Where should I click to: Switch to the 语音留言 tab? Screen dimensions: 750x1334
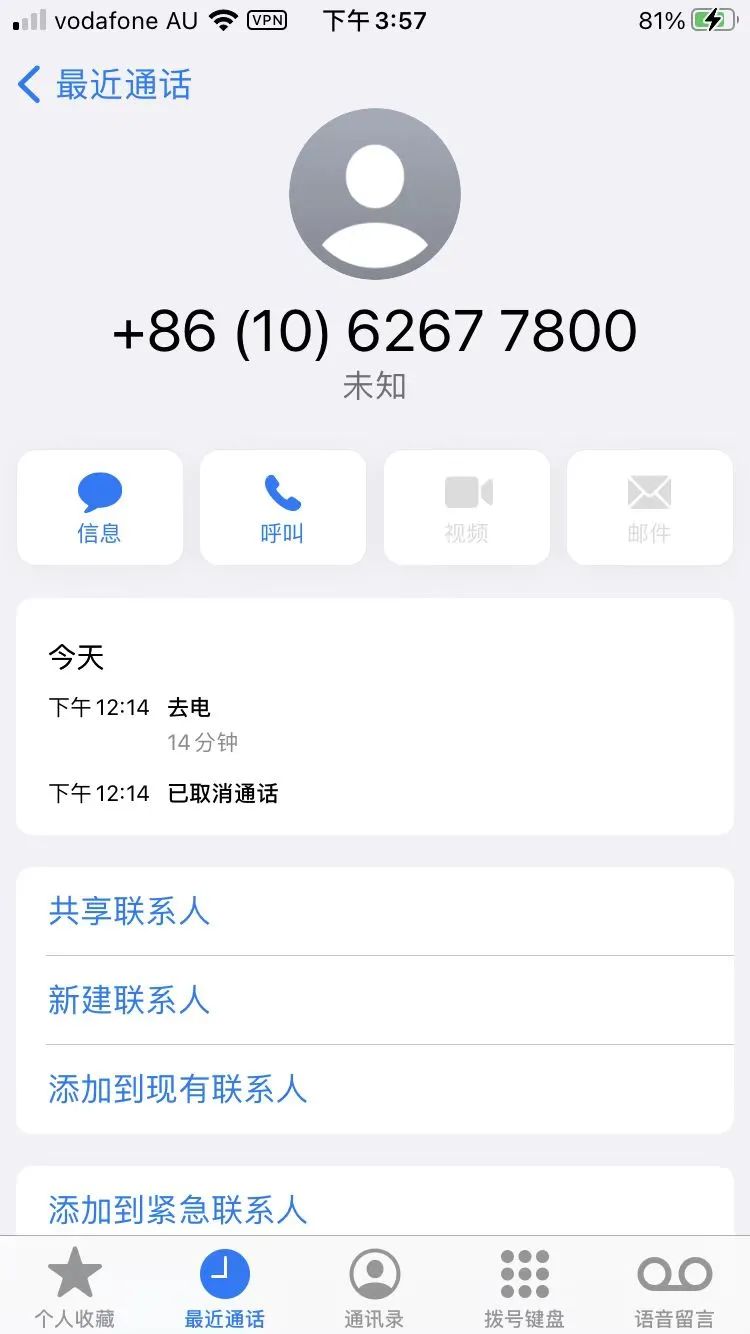[675, 1287]
